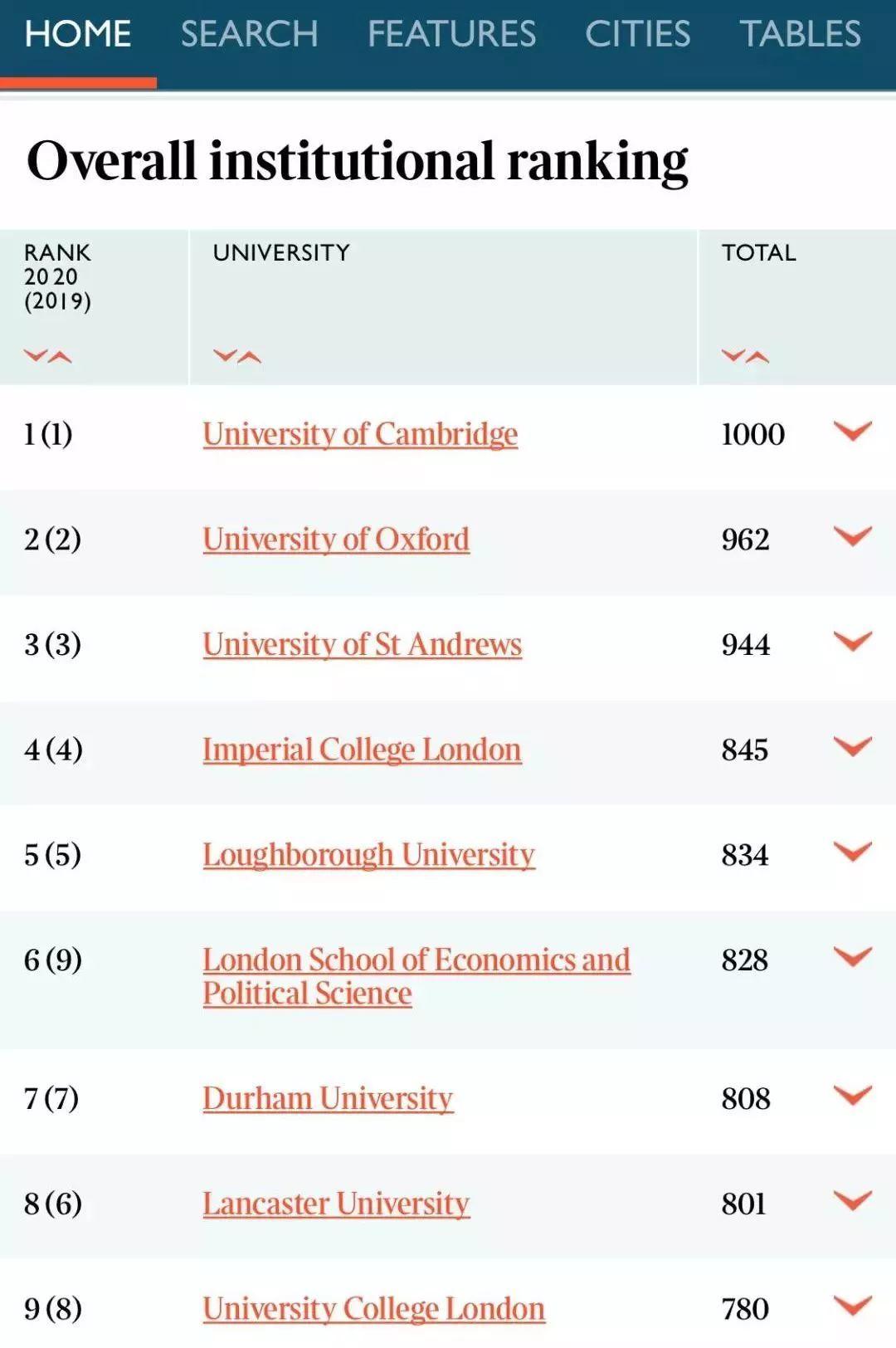This screenshot has height=1348, width=896.
Task: Open the Loughborough University link
Action: pyautogui.click(x=368, y=855)
